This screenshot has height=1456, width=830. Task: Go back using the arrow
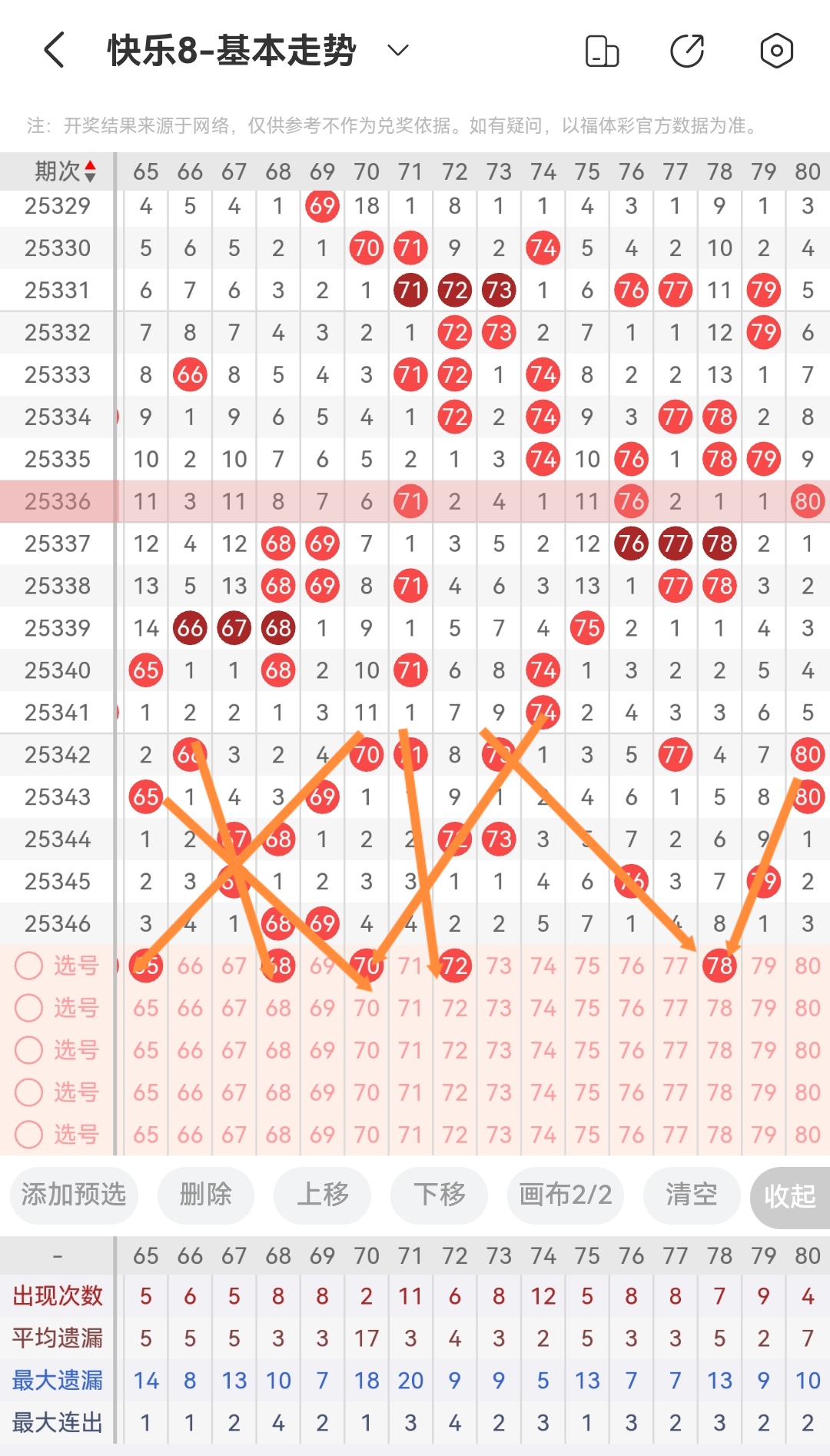[54, 51]
